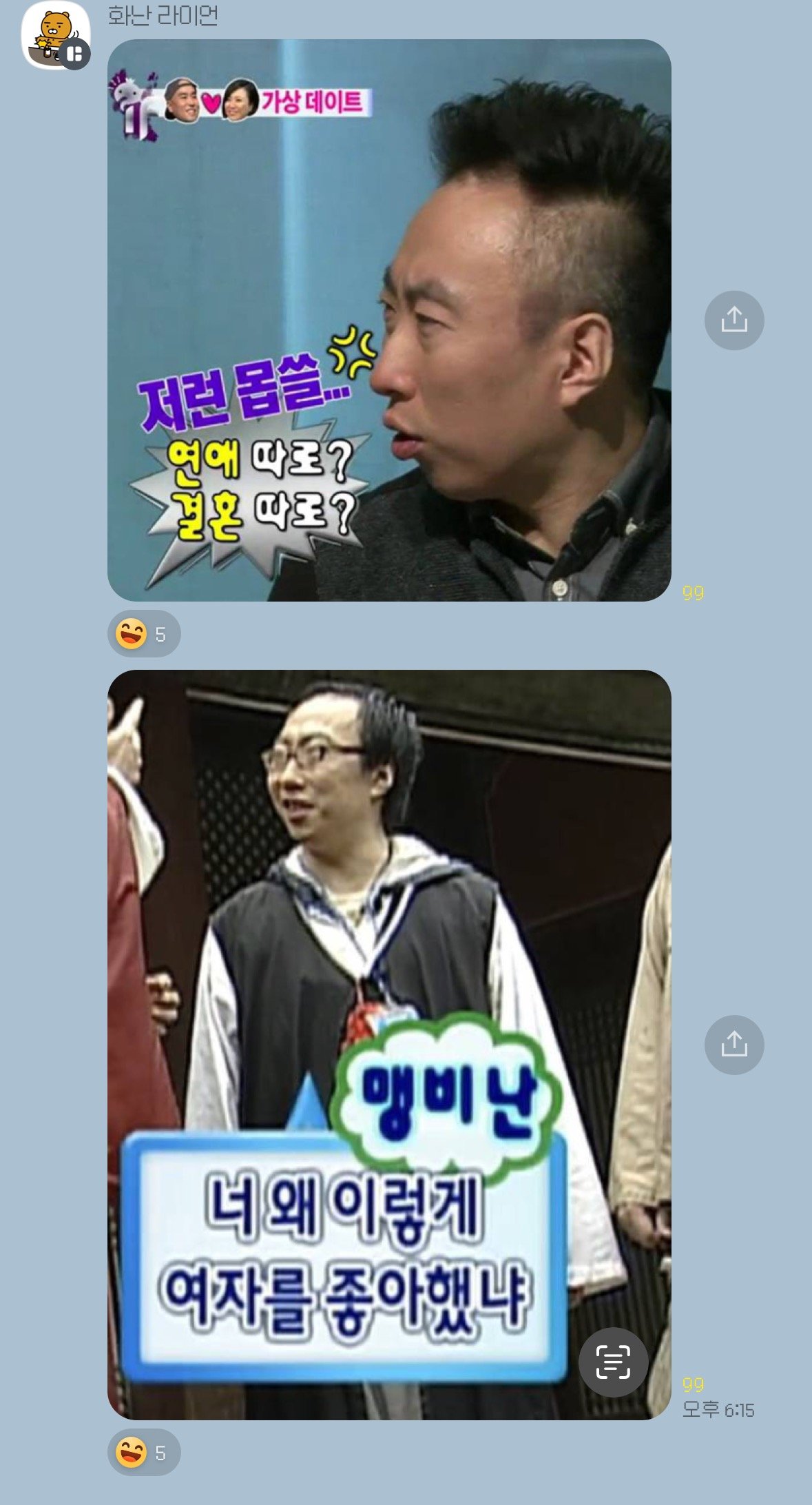Tap the emoji reaction under the 가상 데이트 image
Viewport: 812px width, 1505px height.
[x=144, y=633]
